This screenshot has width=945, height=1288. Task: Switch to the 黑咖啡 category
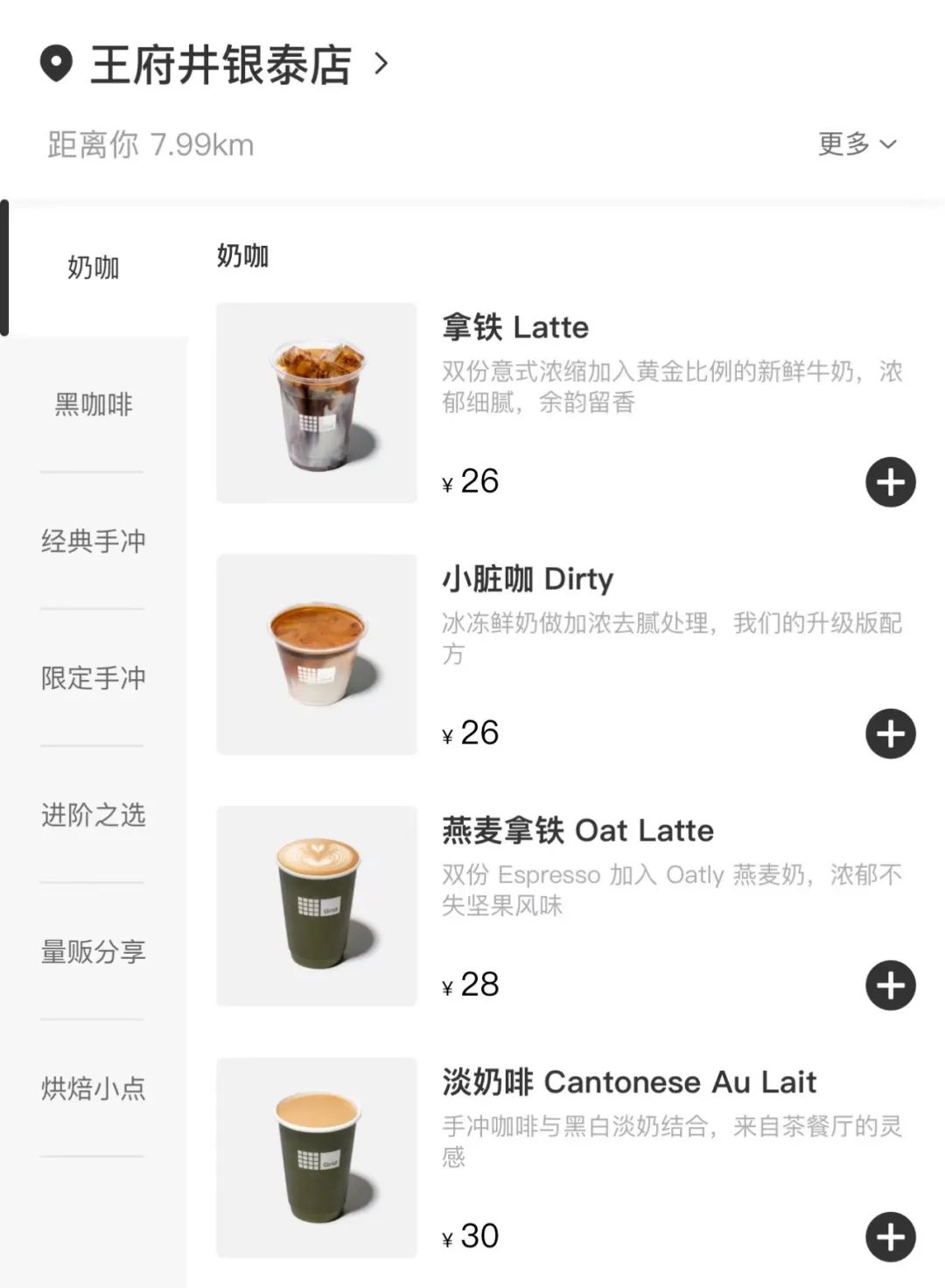pos(91,404)
